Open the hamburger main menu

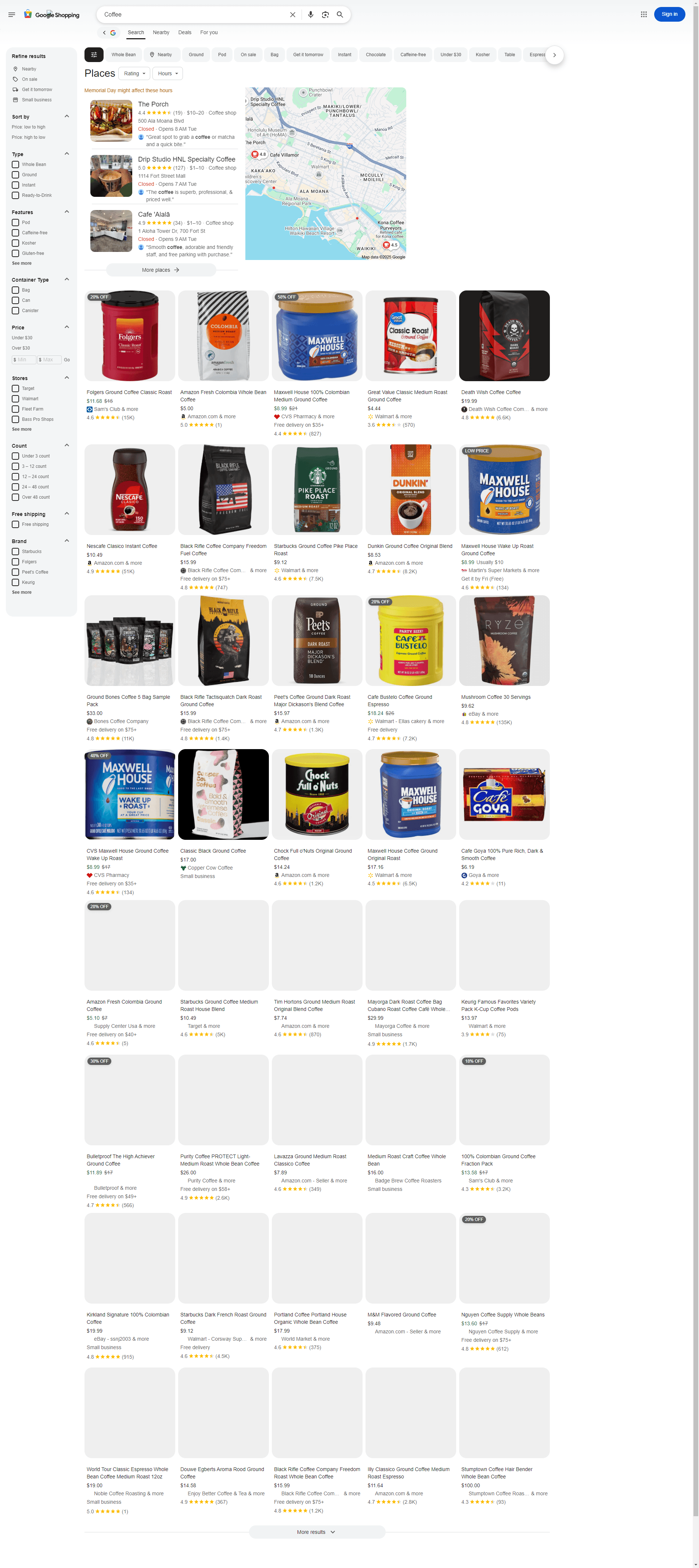(x=11, y=15)
